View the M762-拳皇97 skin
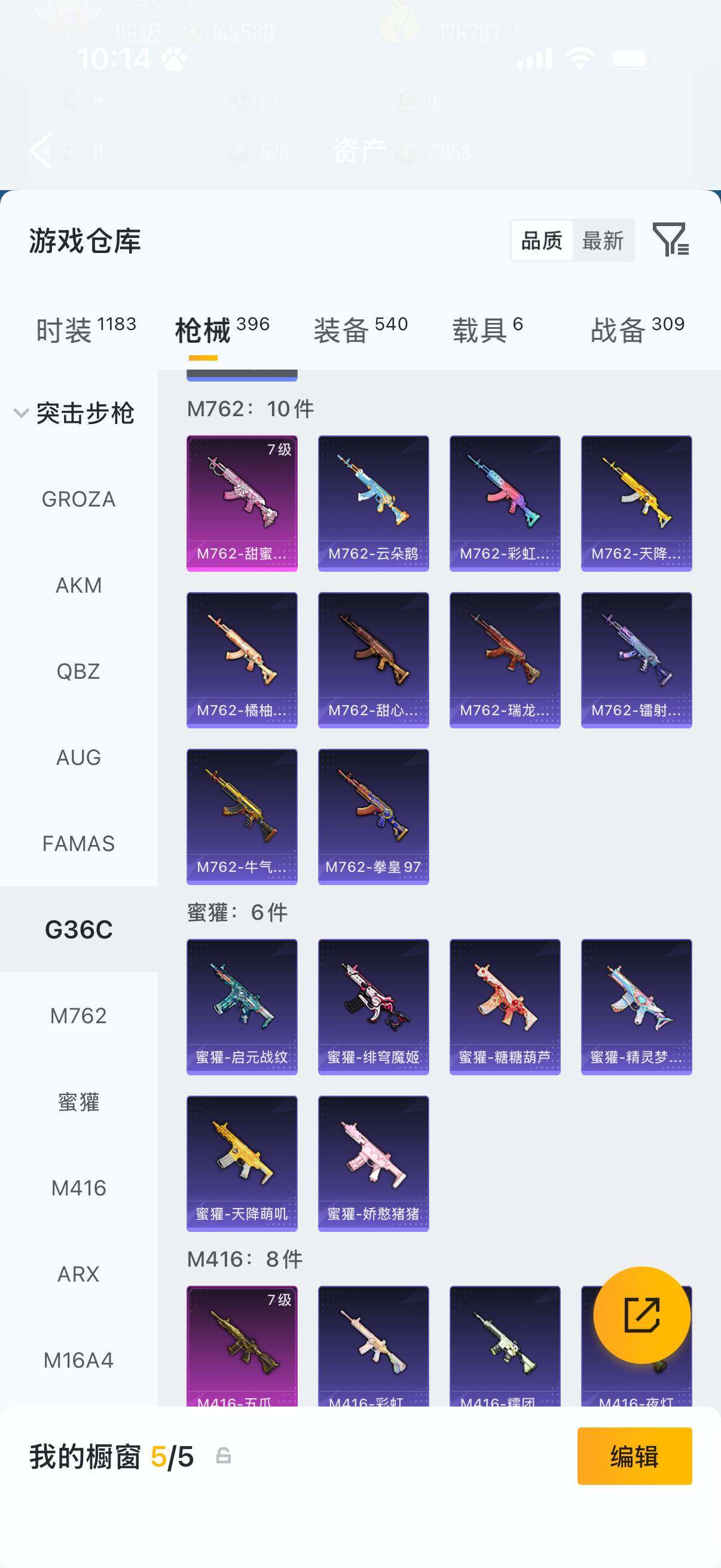 [373, 816]
